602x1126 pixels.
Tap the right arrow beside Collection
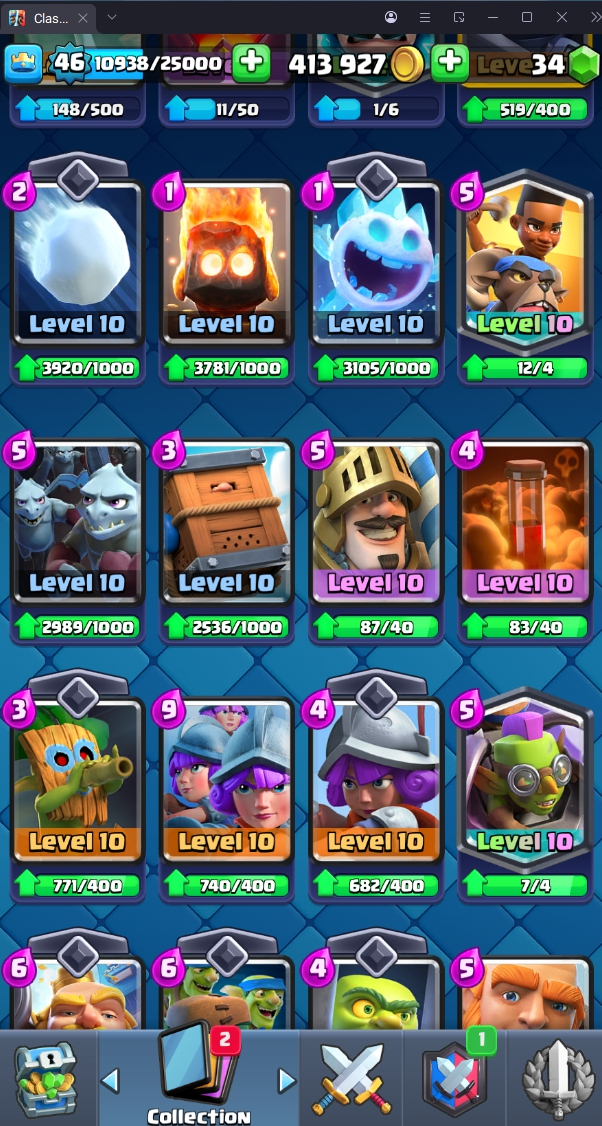(287, 1080)
